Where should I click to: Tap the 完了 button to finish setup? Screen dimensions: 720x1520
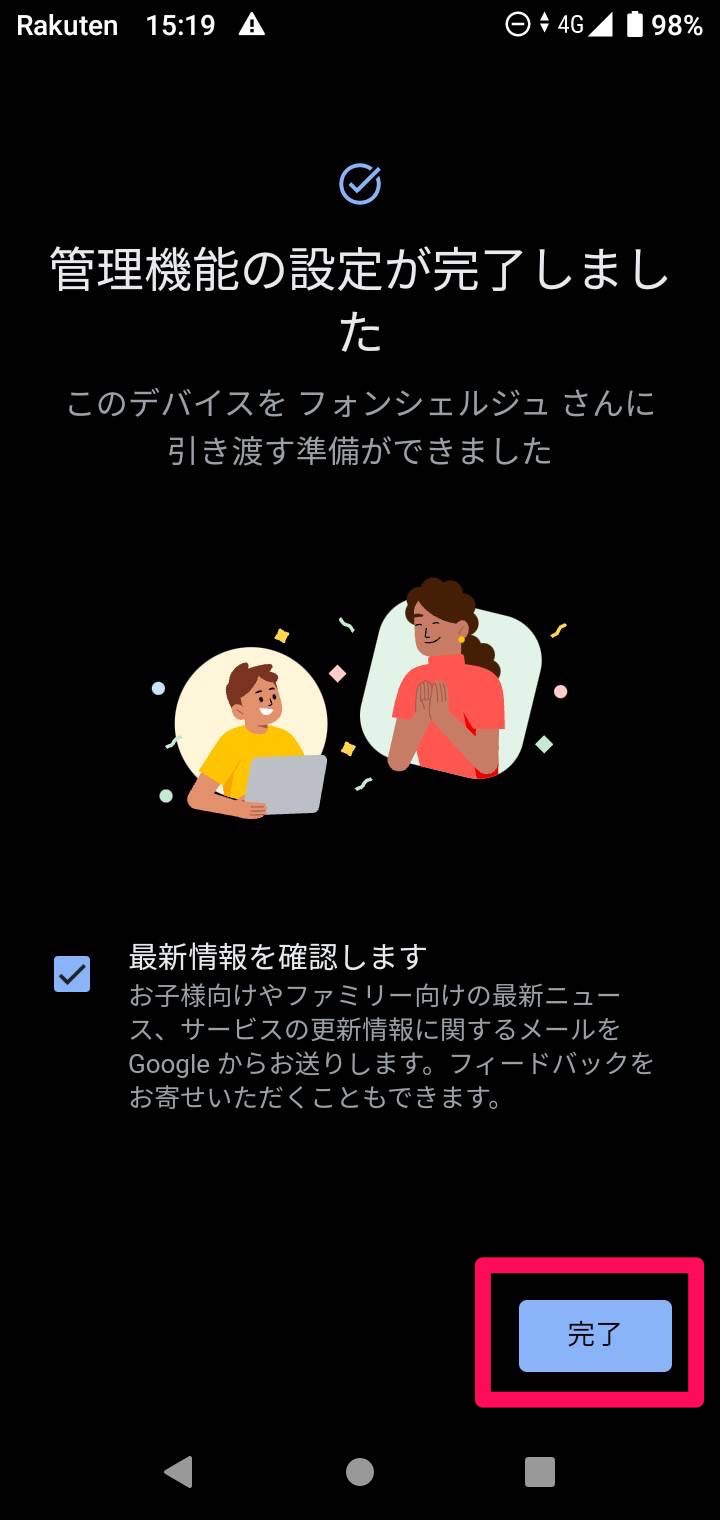(595, 1335)
